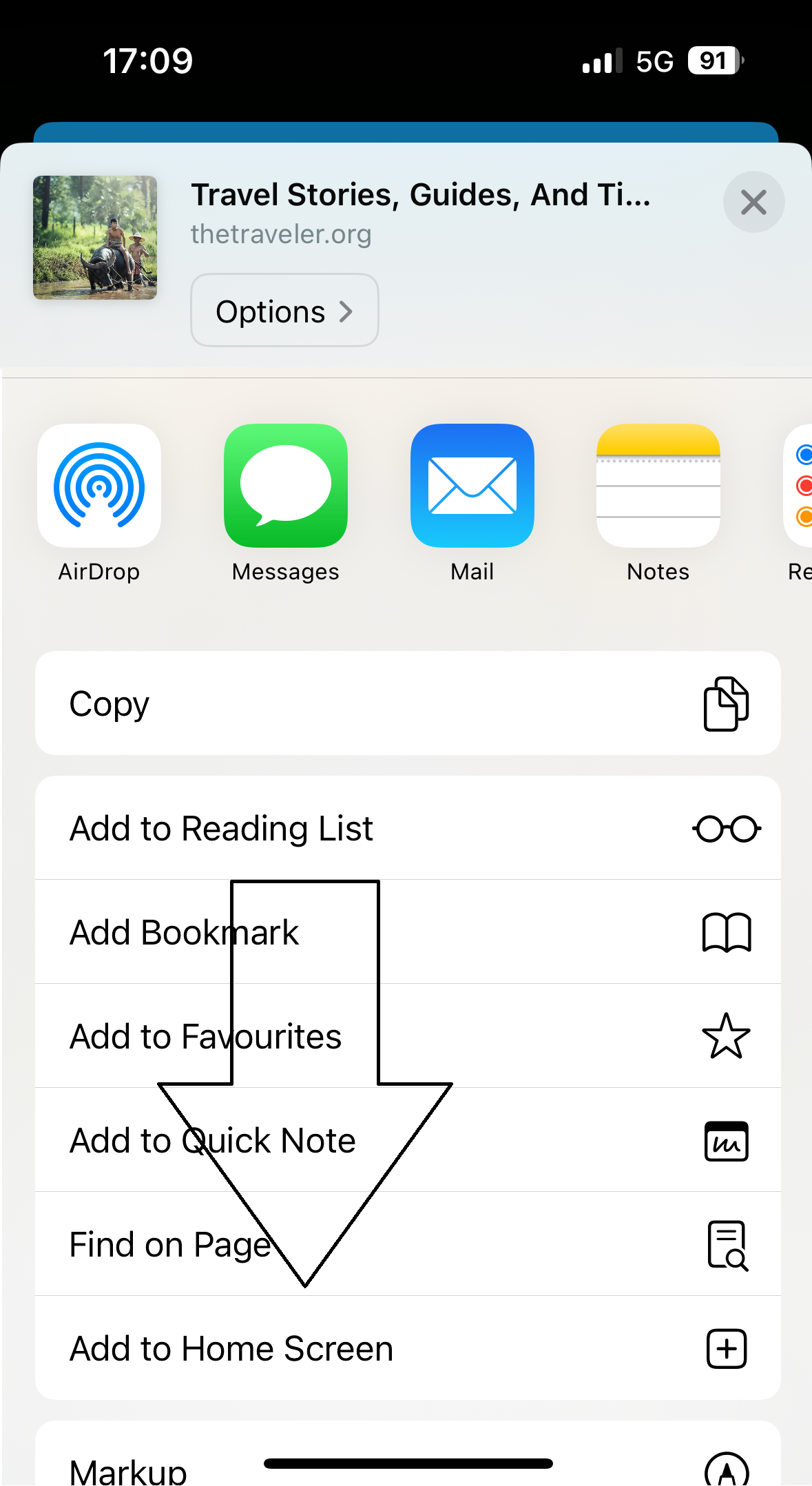Viewport: 812px width, 1486px height.
Task: Save the page to Notes
Action: tap(658, 486)
